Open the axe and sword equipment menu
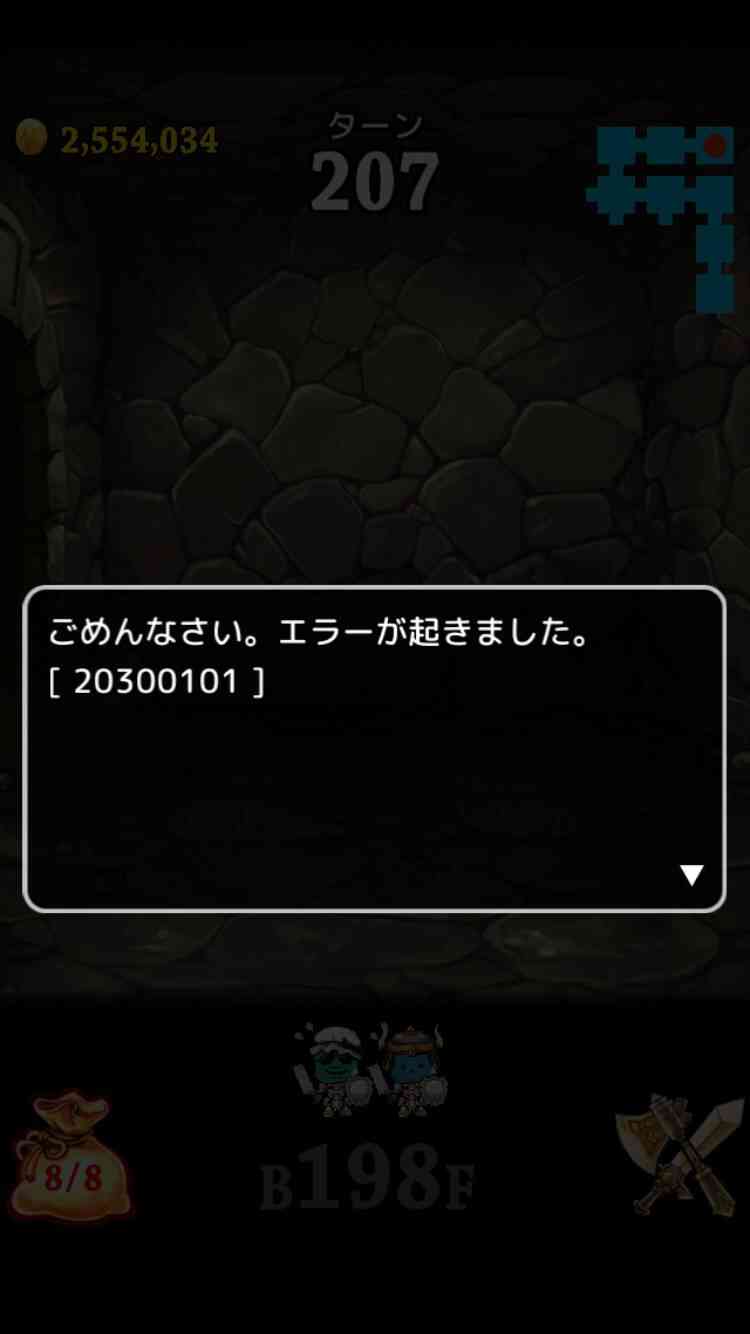750x1334 pixels. point(680,1153)
